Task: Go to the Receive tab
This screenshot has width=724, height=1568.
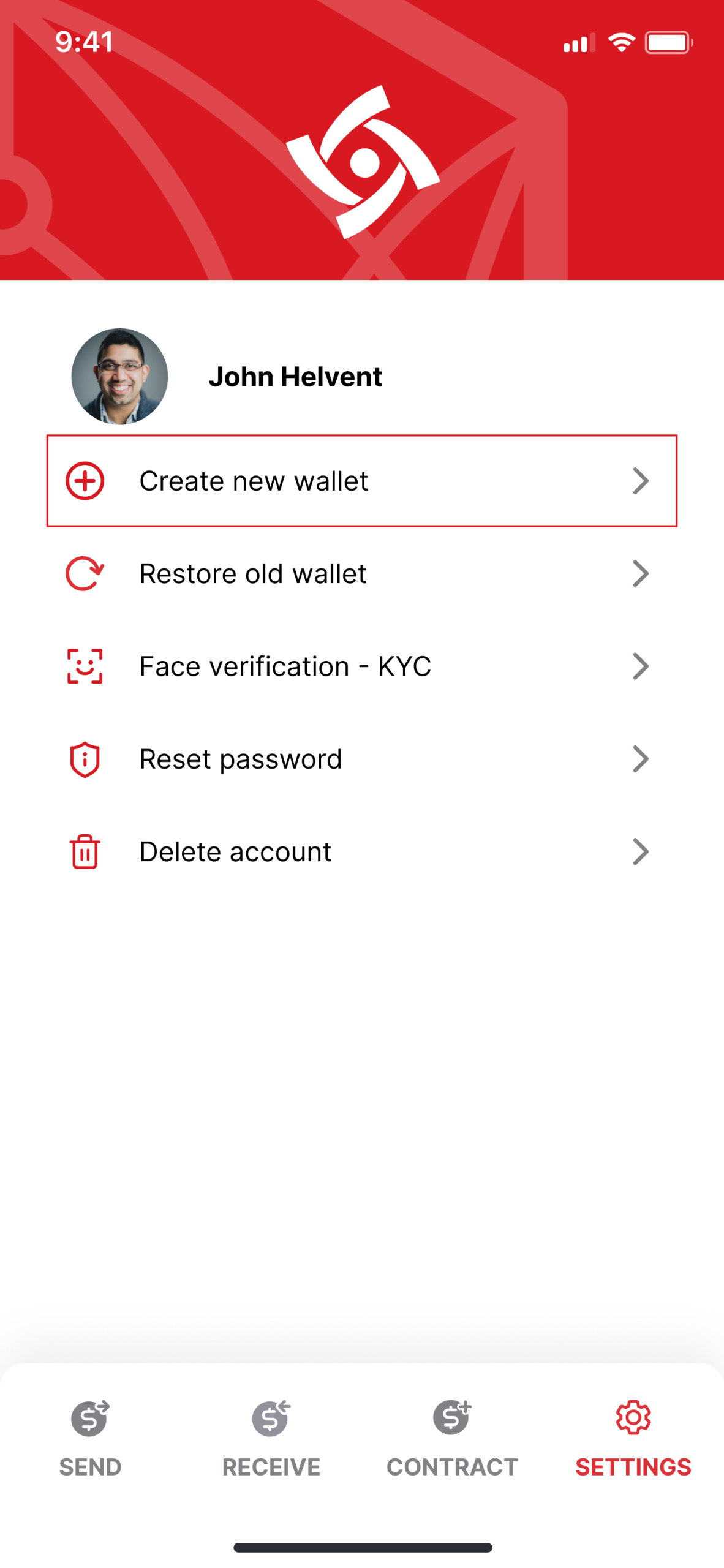Action: point(271,1438)
